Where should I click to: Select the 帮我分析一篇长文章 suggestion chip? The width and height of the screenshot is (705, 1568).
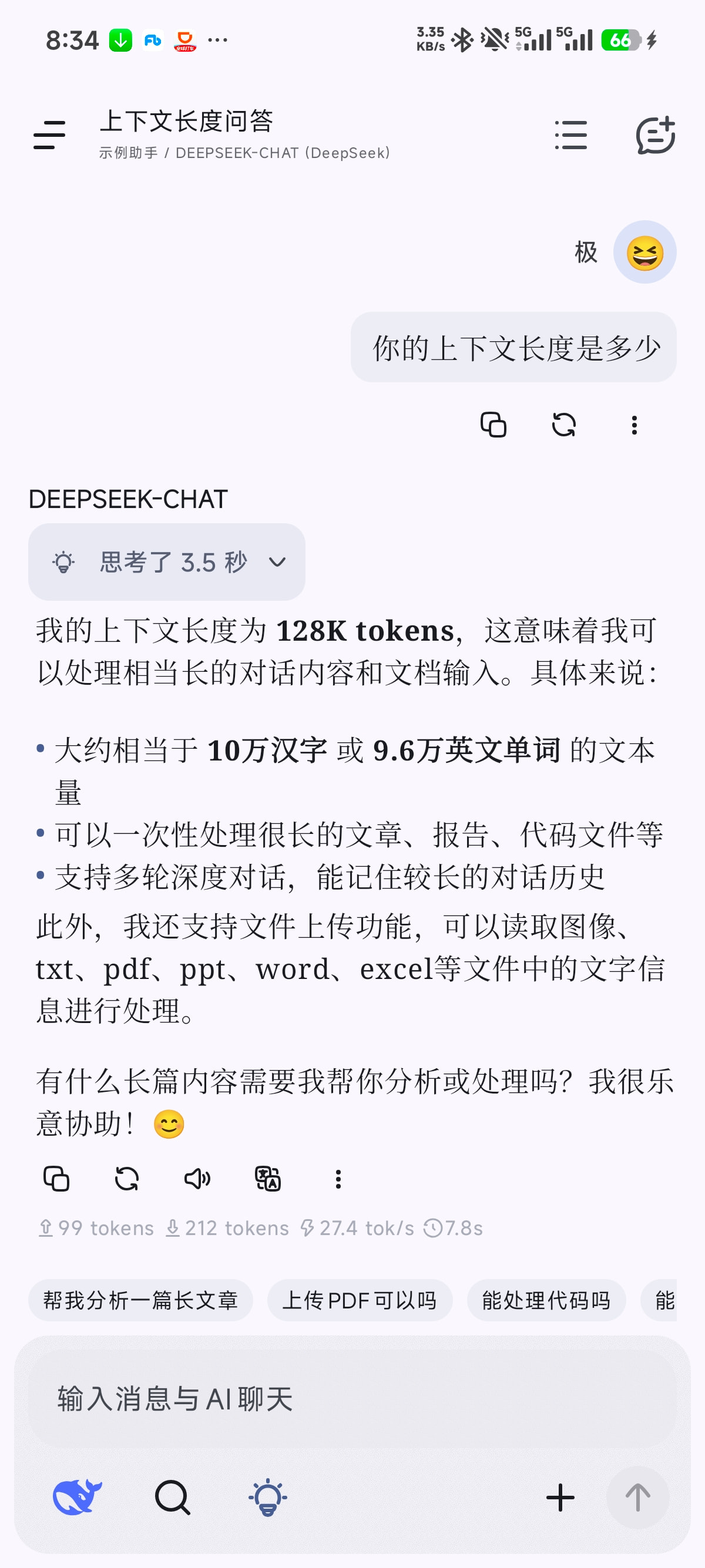pyautogui.click(x=140, y=1300)
